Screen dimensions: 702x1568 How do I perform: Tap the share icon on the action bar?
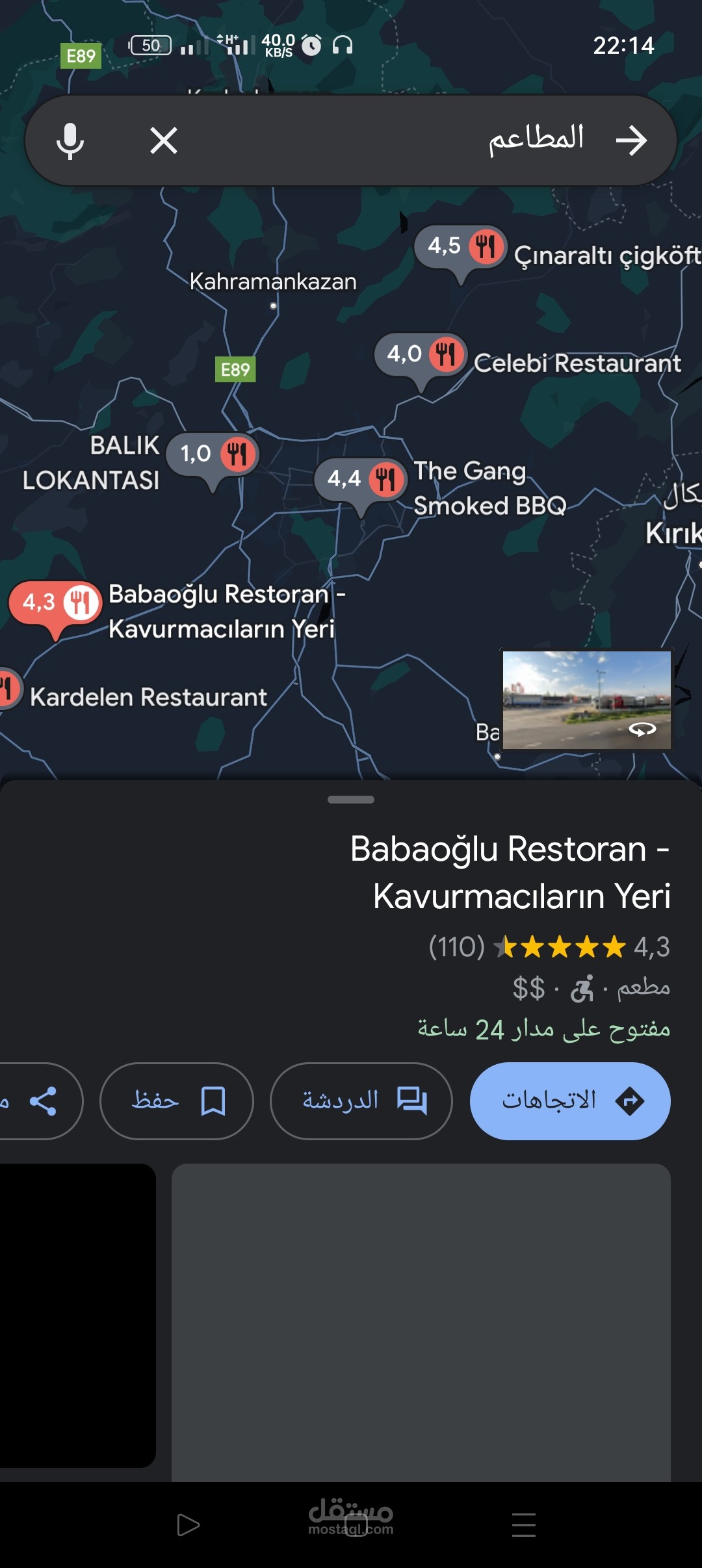tap(43, 1101)
